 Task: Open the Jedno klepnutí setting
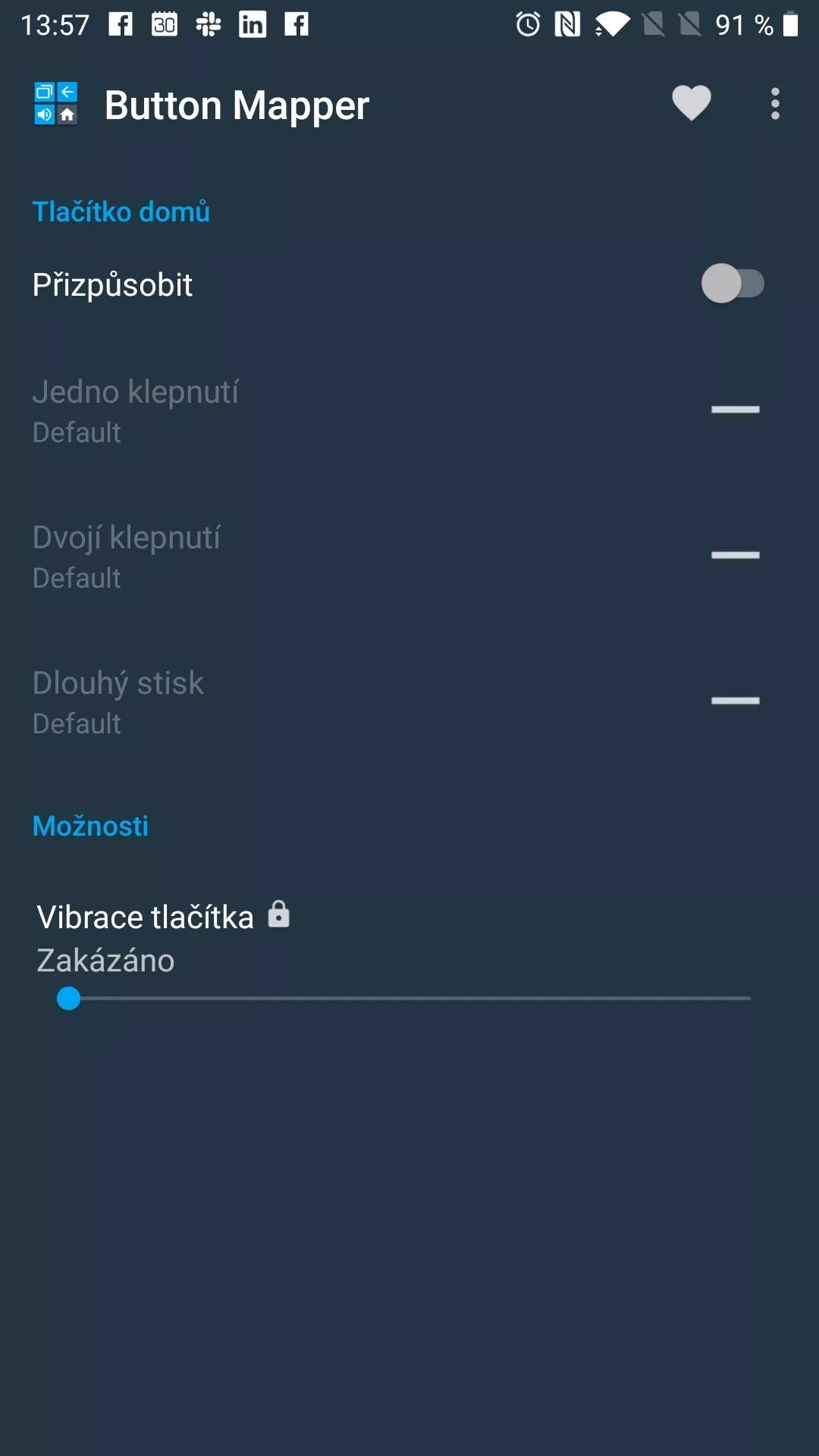409,410
